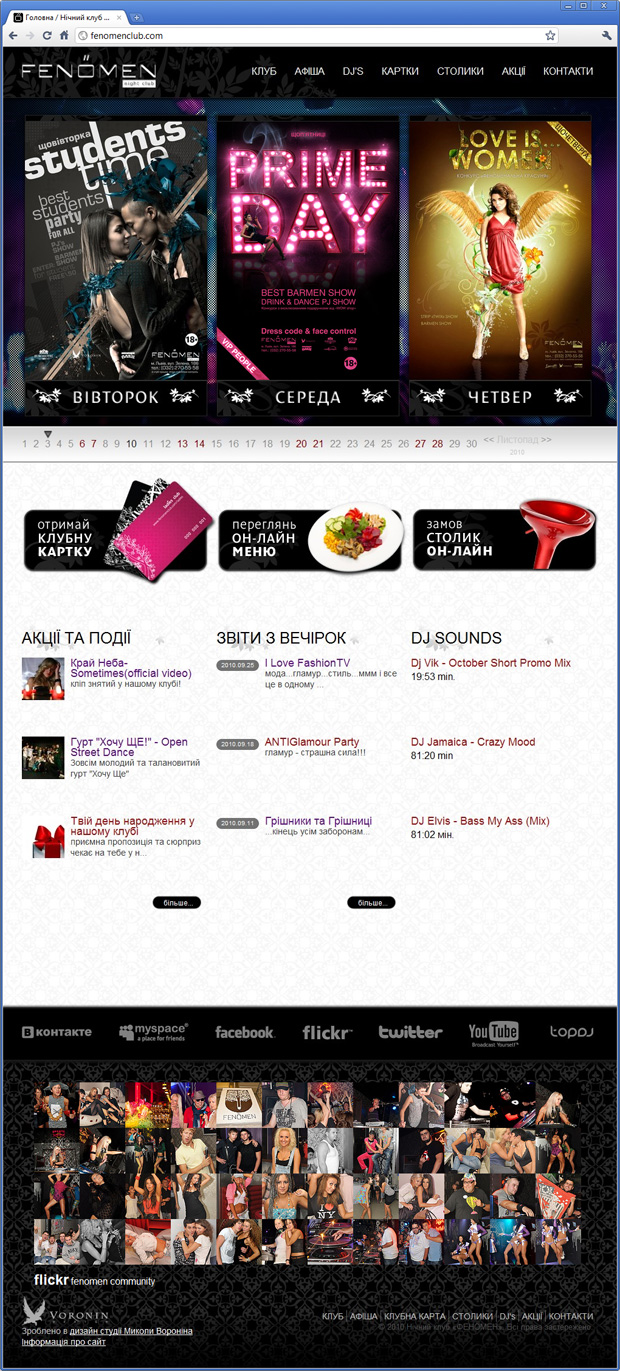Select the СТОЛИКИ menu item
The height and width of the screenshot is (1371, 620).
460,71
